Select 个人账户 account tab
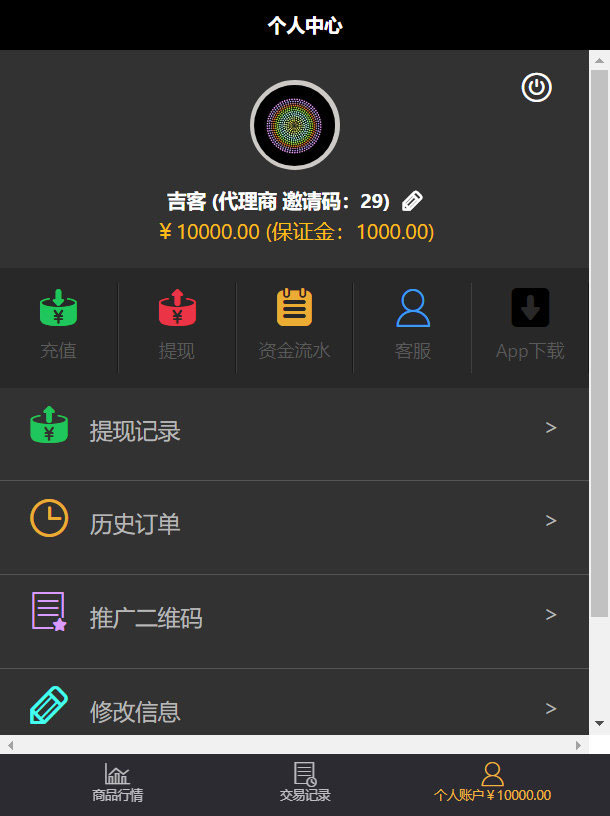Screen dimensions: 610x816 [x=492, y=783]
